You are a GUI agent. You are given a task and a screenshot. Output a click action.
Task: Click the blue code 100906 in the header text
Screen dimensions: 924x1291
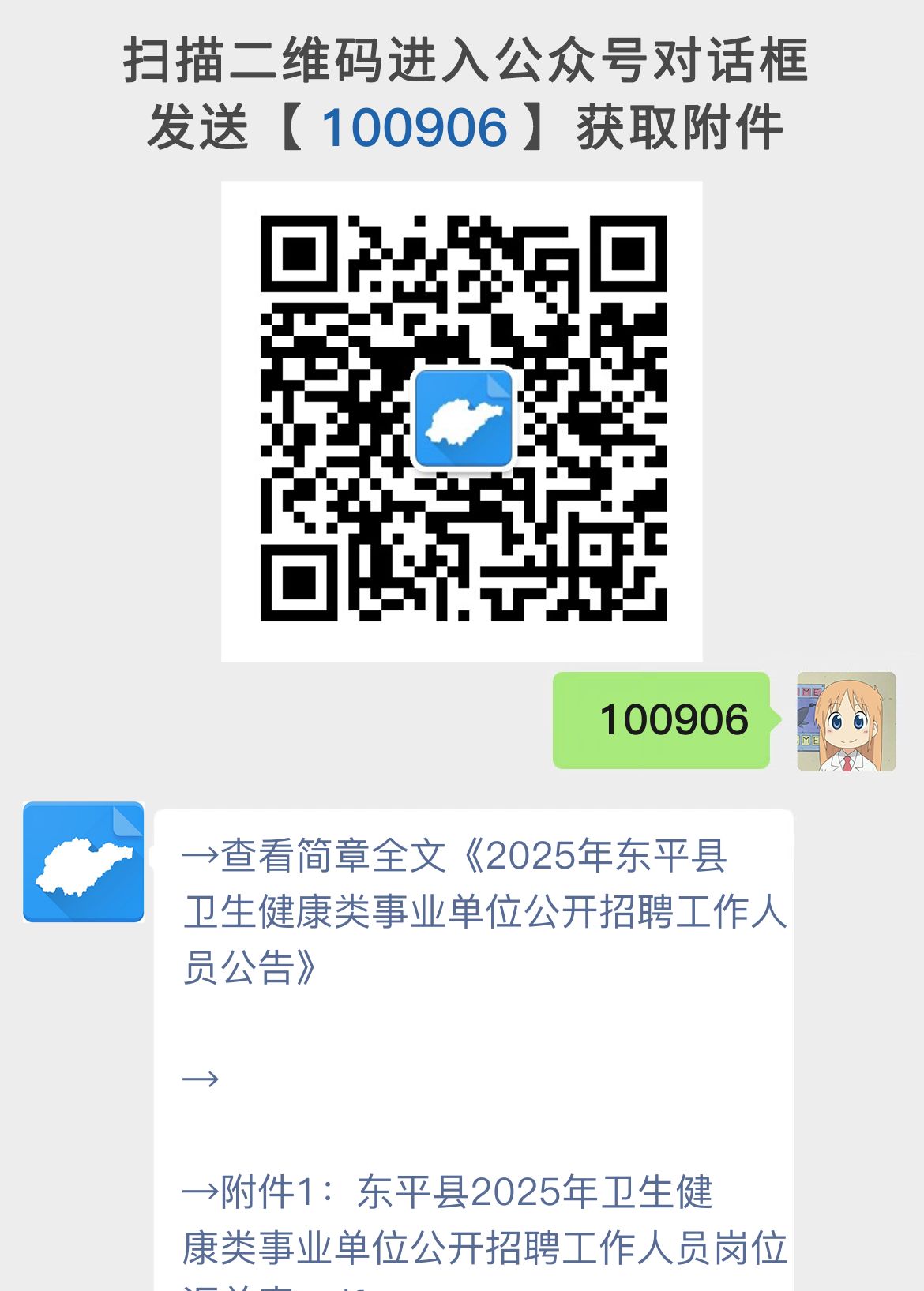415,126
